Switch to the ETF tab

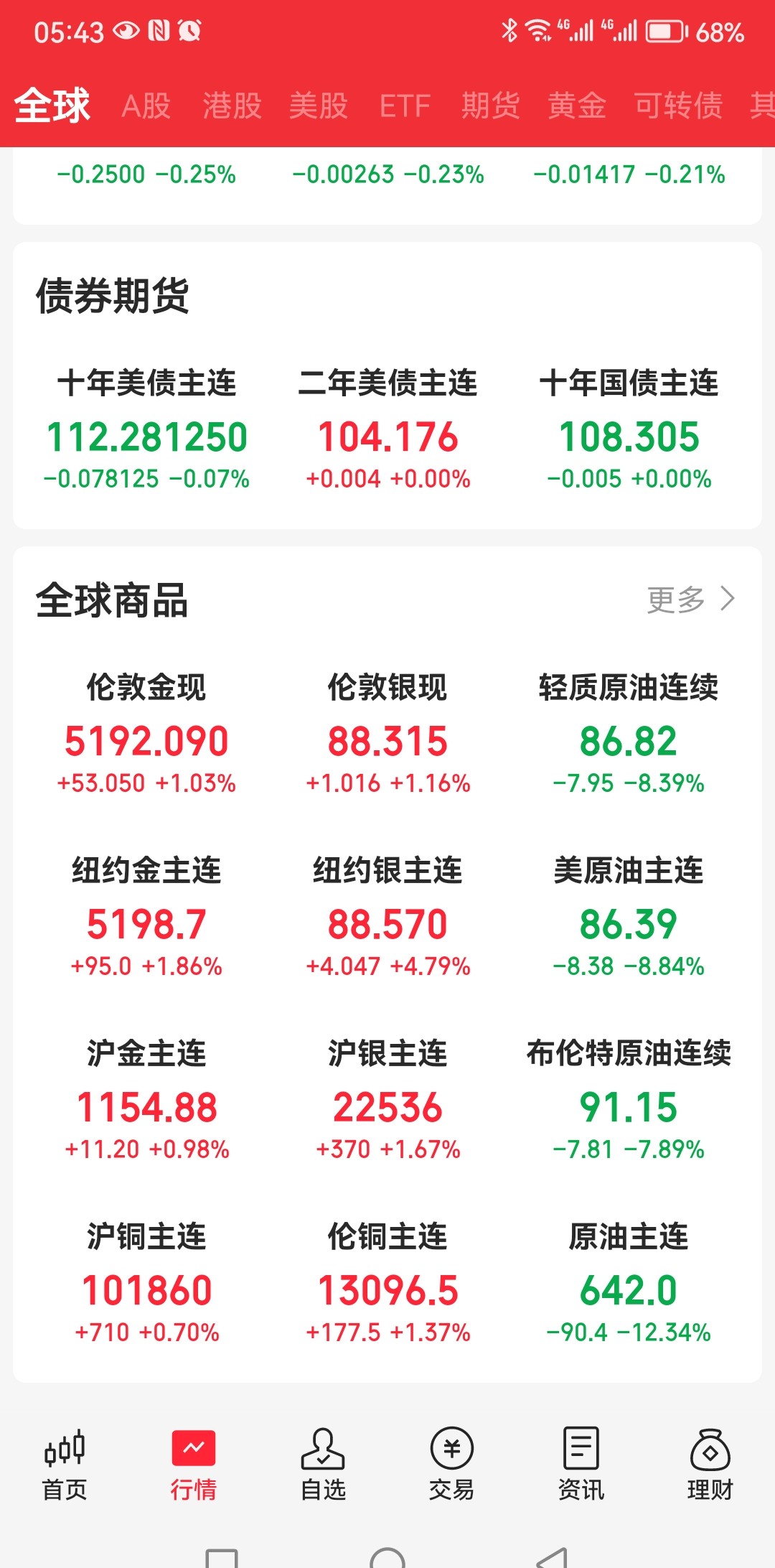tap(405, 106)
